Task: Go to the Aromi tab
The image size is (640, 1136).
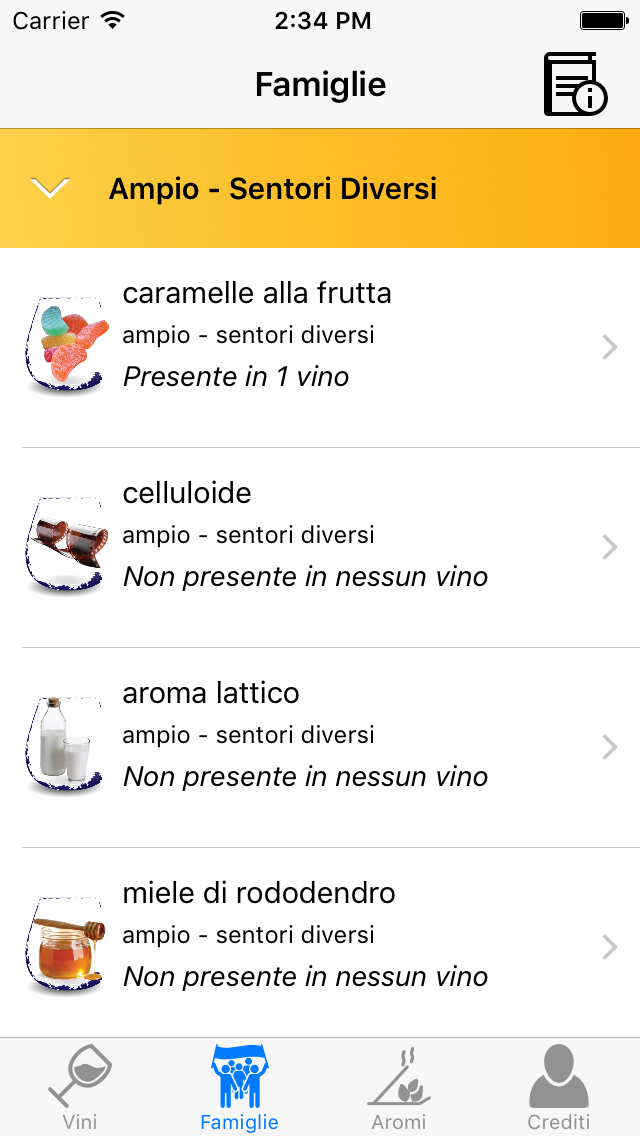Action: [399, 1088]
